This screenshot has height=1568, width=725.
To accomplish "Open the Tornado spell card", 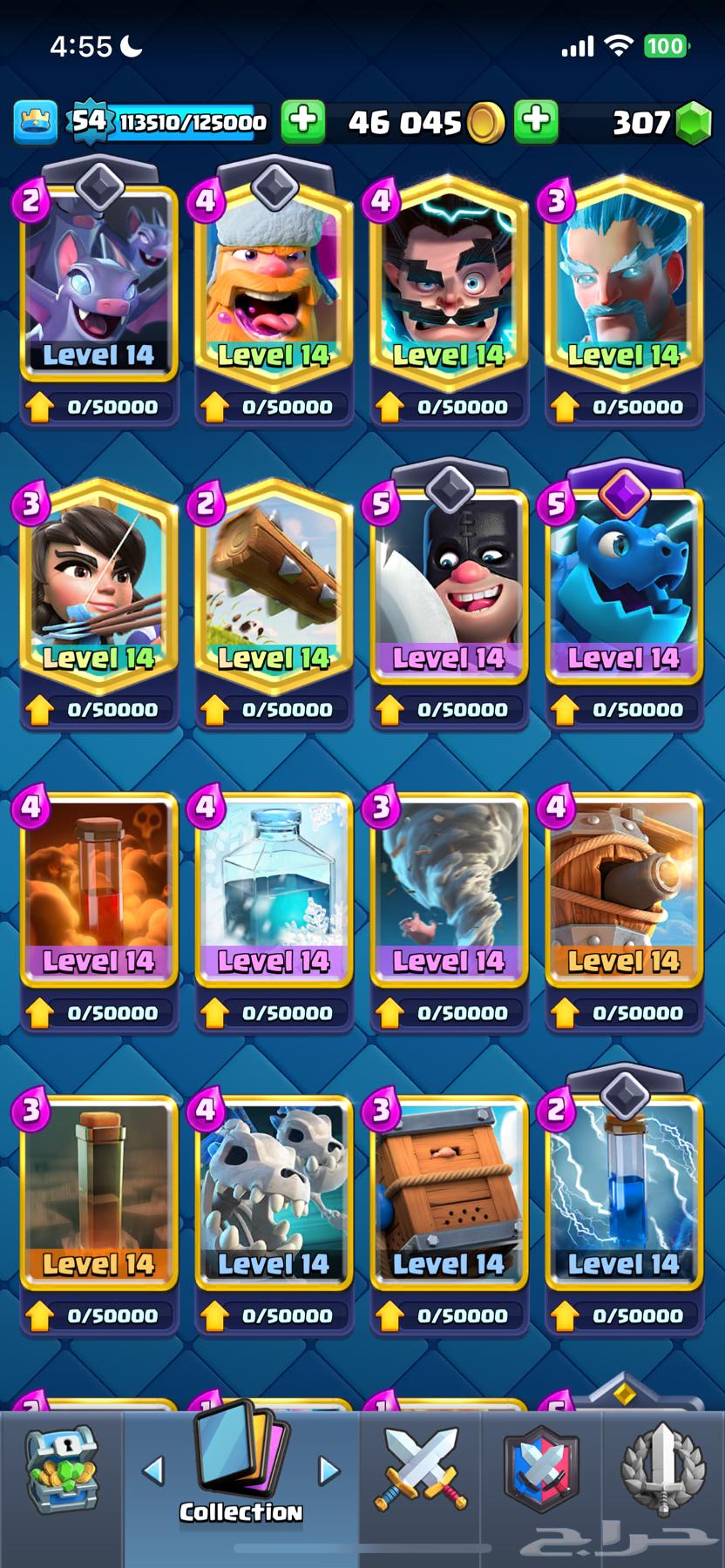I will tap(449, 889).
